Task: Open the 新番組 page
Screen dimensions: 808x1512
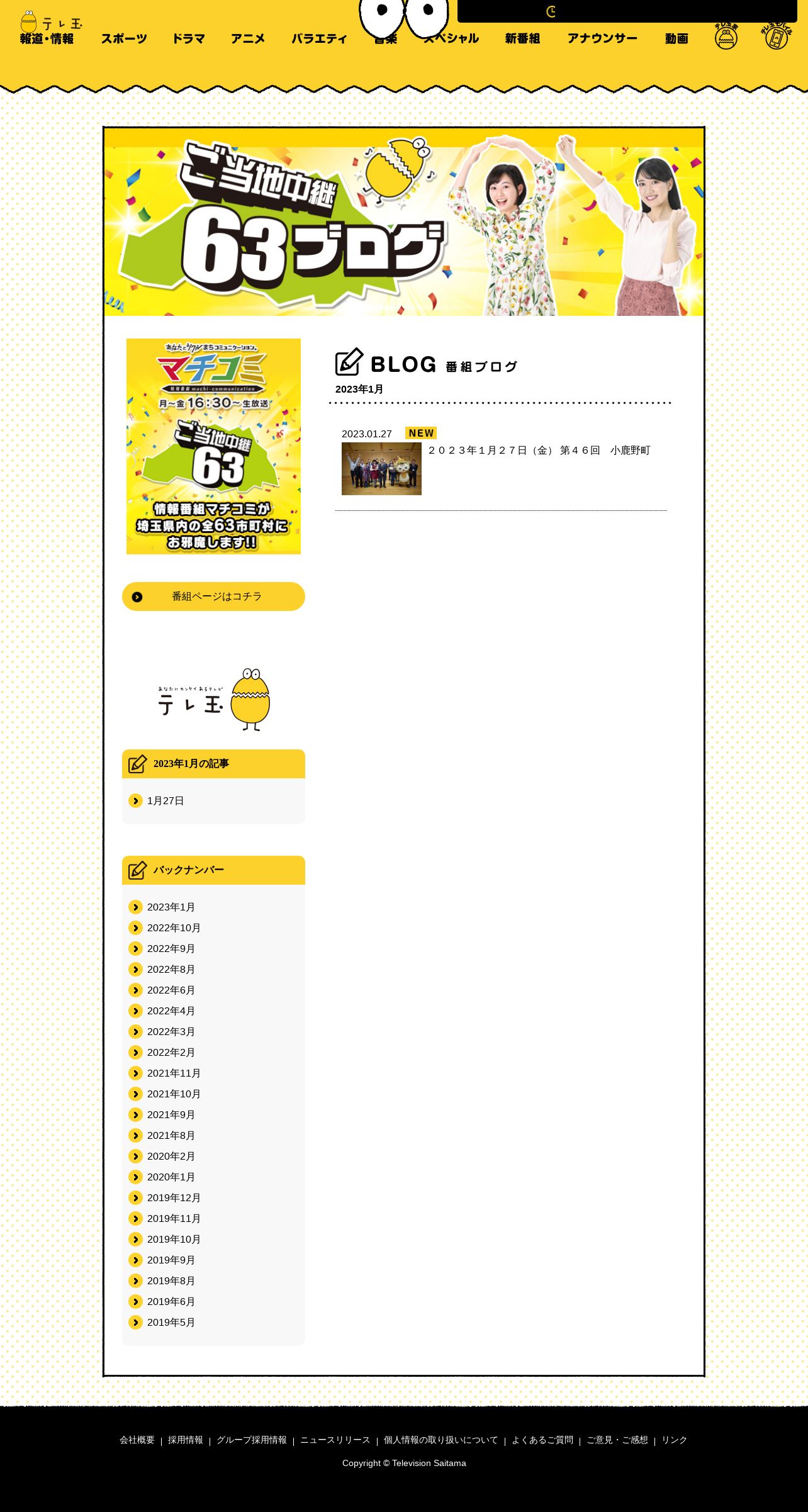Action: click(522, 39)
